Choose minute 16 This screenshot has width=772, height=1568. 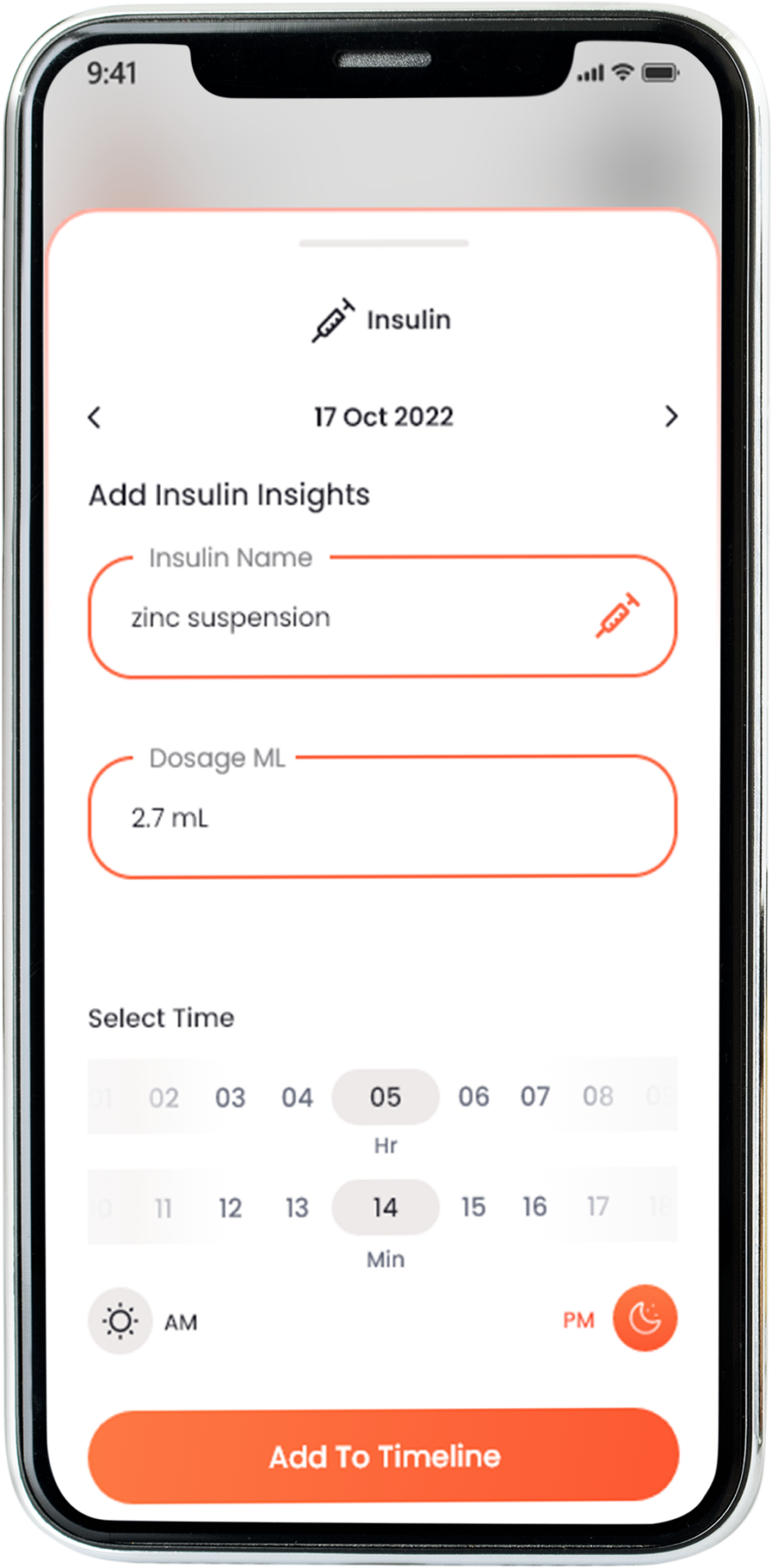(535, 1207)
